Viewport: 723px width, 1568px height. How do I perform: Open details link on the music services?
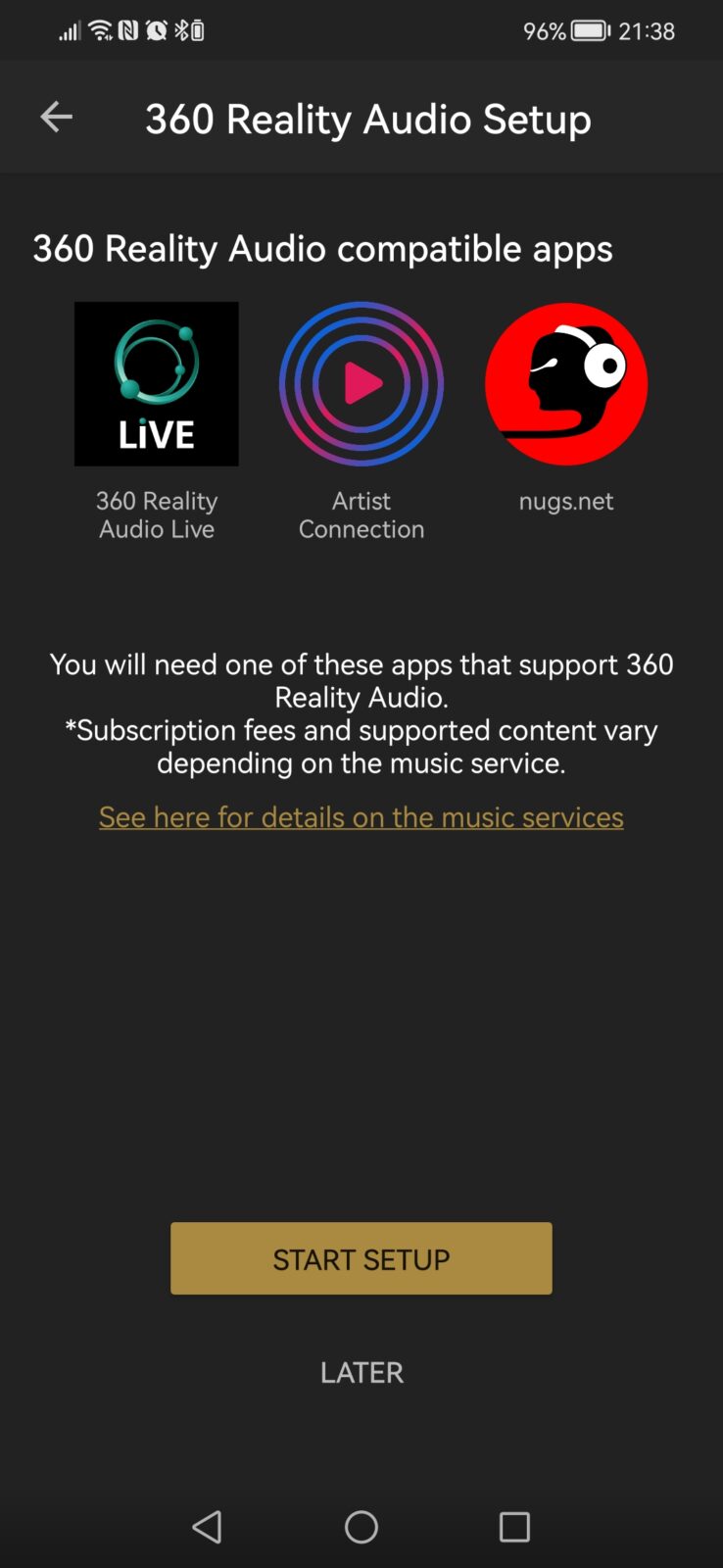[x=361, y=817]
